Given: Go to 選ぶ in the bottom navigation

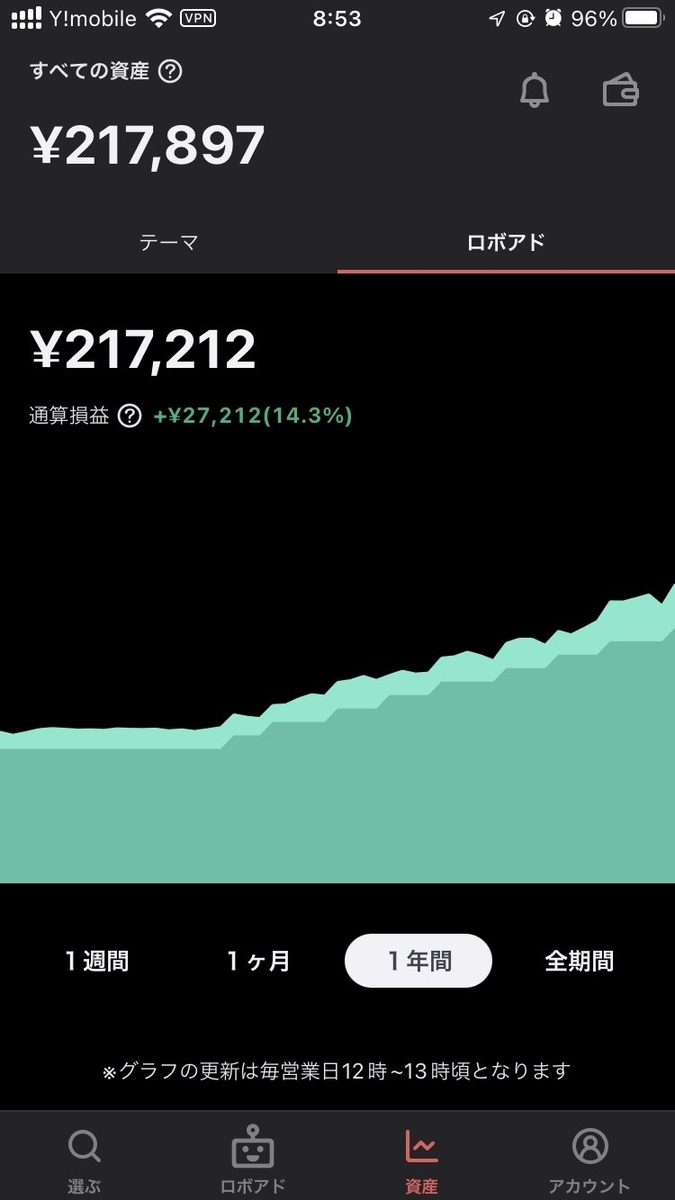Looking at the screenshot, I should pyautogui.click(x=84, y=1160).
